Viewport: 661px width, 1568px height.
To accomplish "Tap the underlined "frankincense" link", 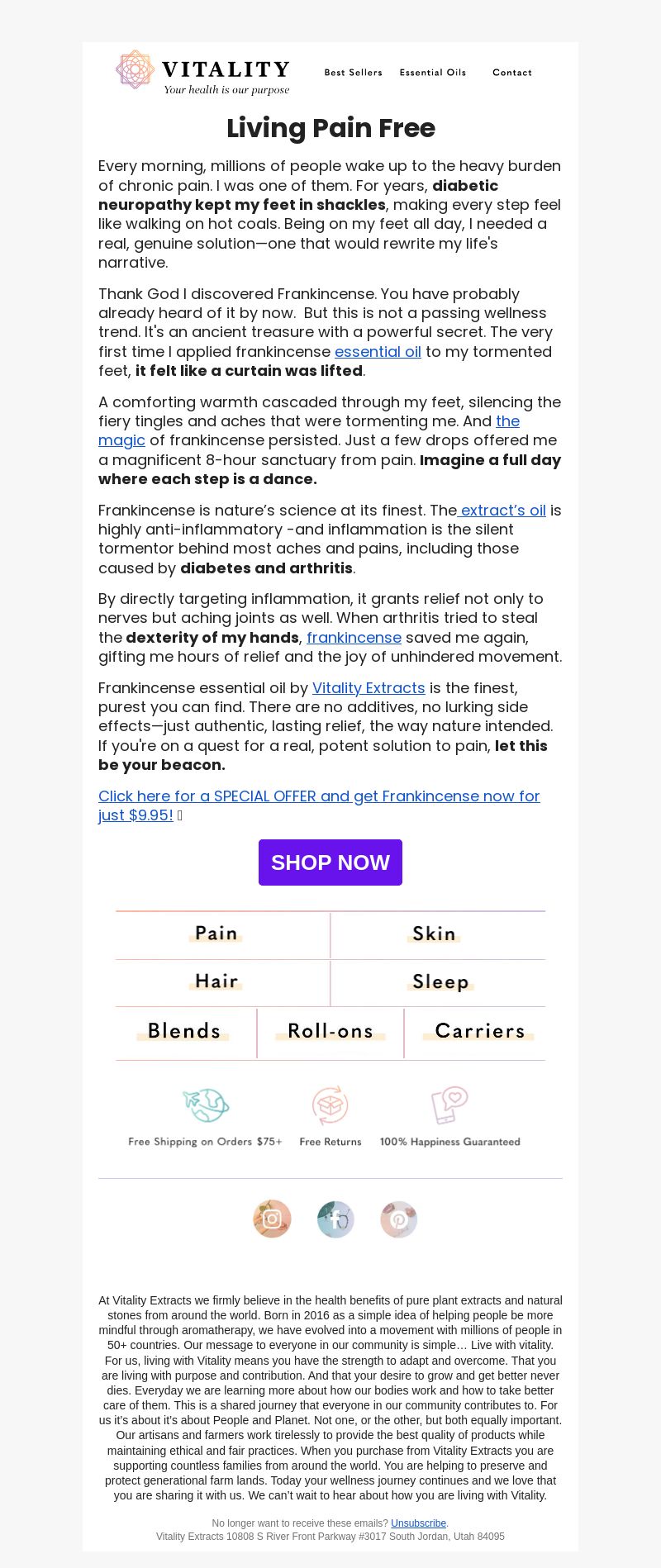I will coord(354,638).
